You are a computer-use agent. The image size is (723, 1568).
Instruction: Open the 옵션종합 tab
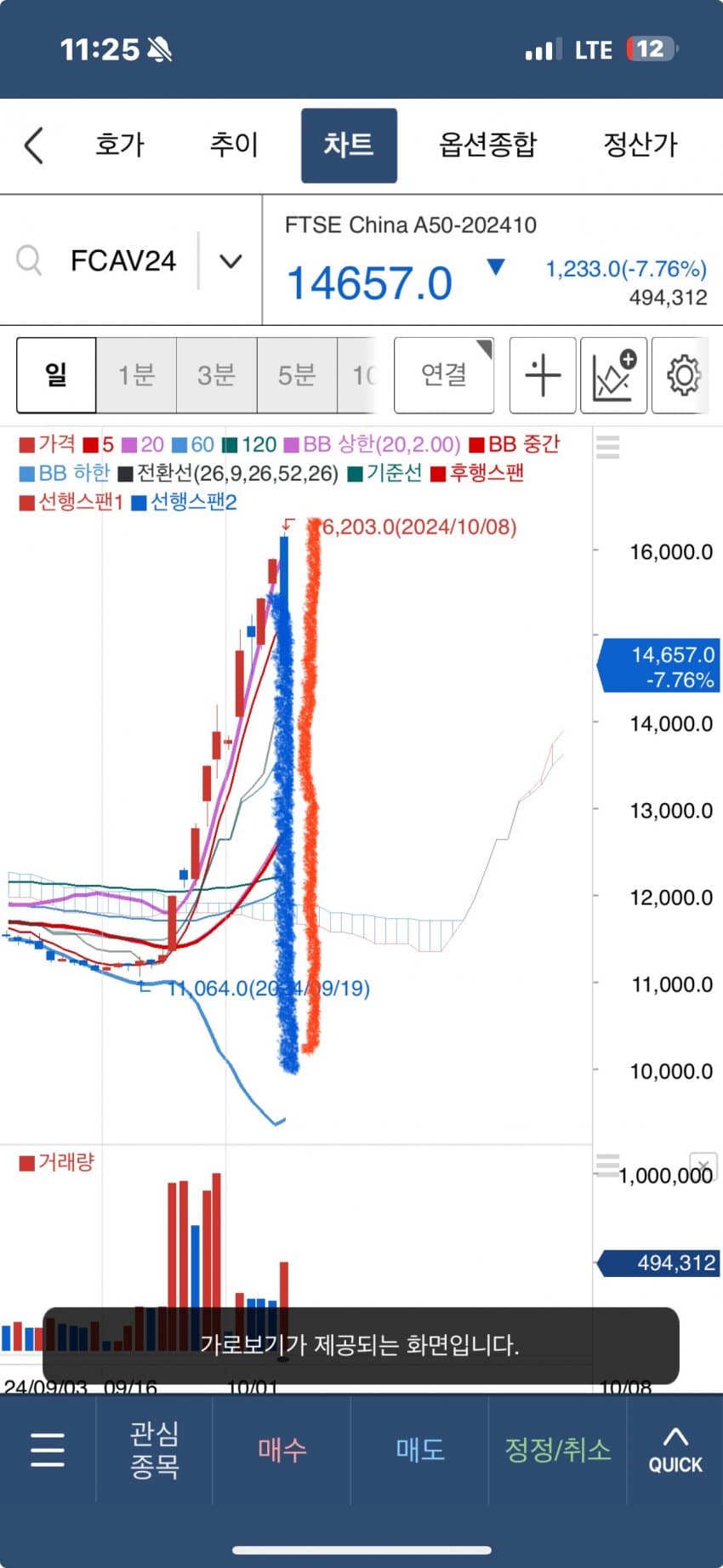point(487,145)
